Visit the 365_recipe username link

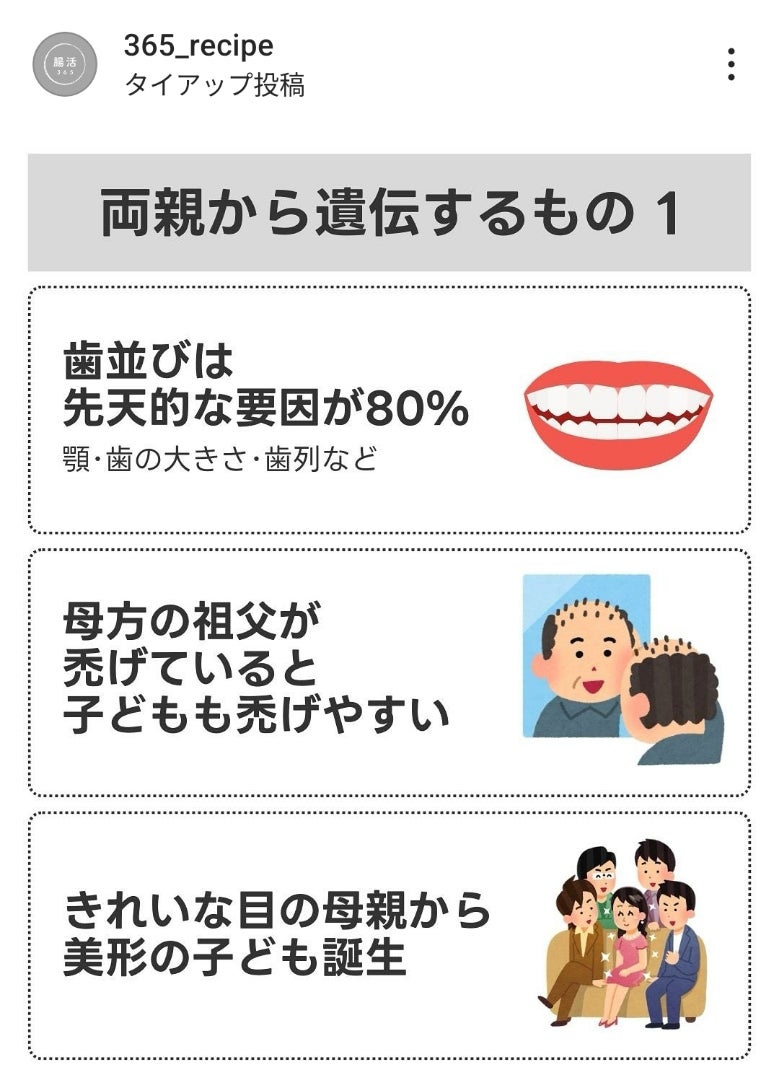click(x=198, y=46)
